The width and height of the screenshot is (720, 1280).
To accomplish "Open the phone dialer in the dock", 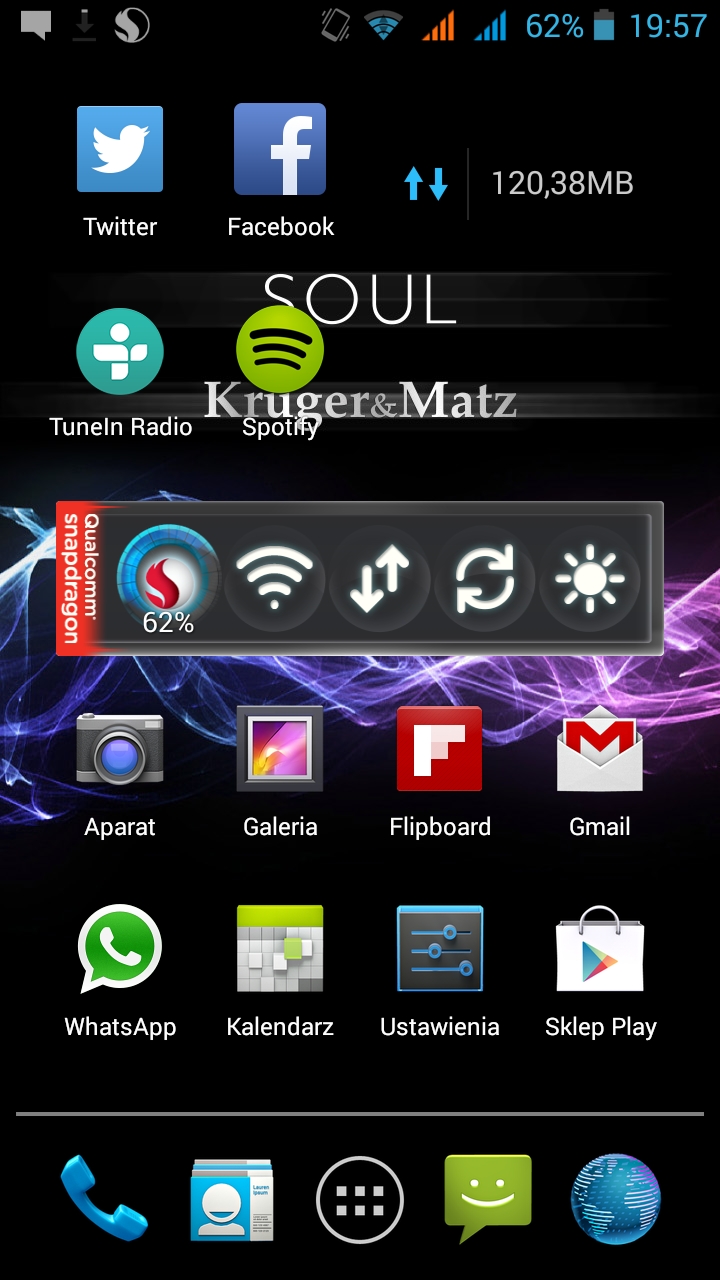I will click(103, 1198).
